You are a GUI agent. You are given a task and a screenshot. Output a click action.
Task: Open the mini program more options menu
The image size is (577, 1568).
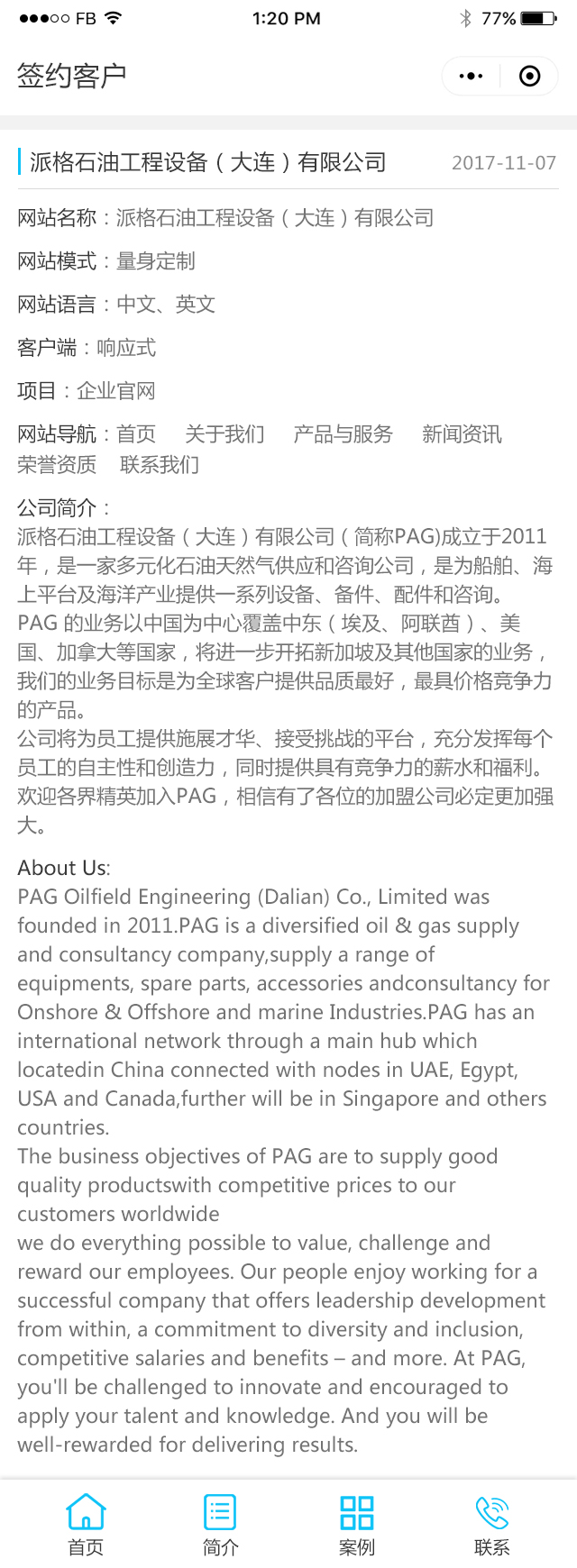coord(471,77)
